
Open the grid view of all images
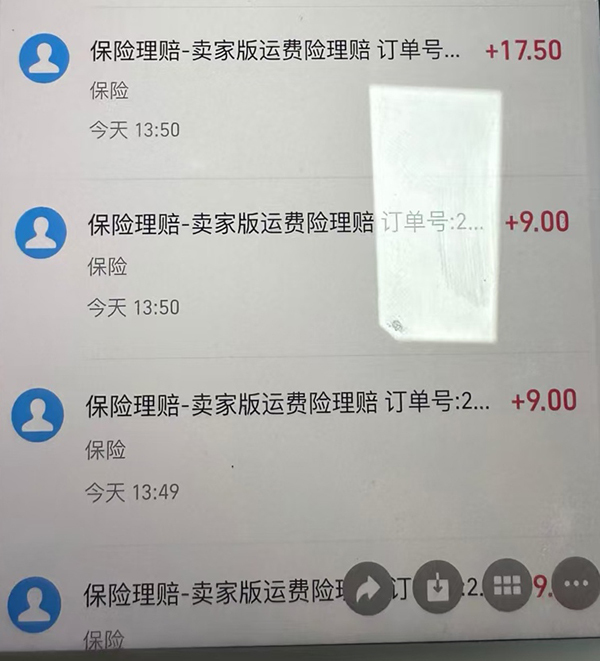(507, 586)
